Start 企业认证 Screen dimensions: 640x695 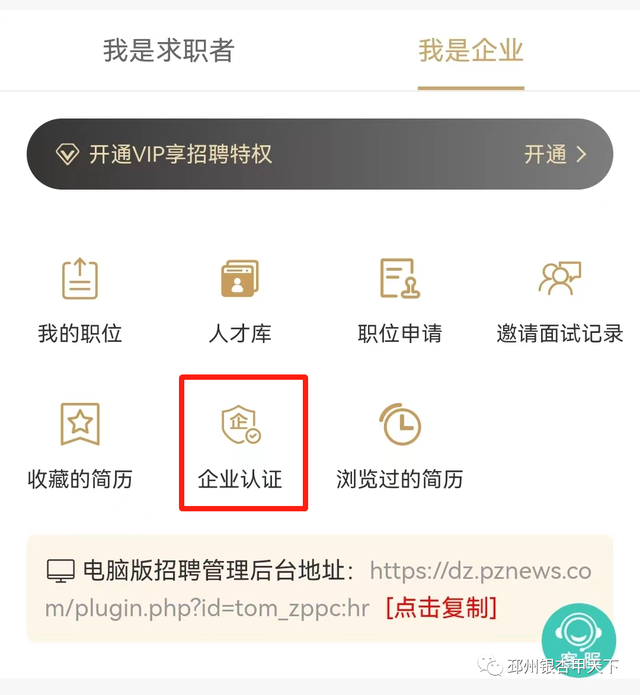tap(241, 445)
